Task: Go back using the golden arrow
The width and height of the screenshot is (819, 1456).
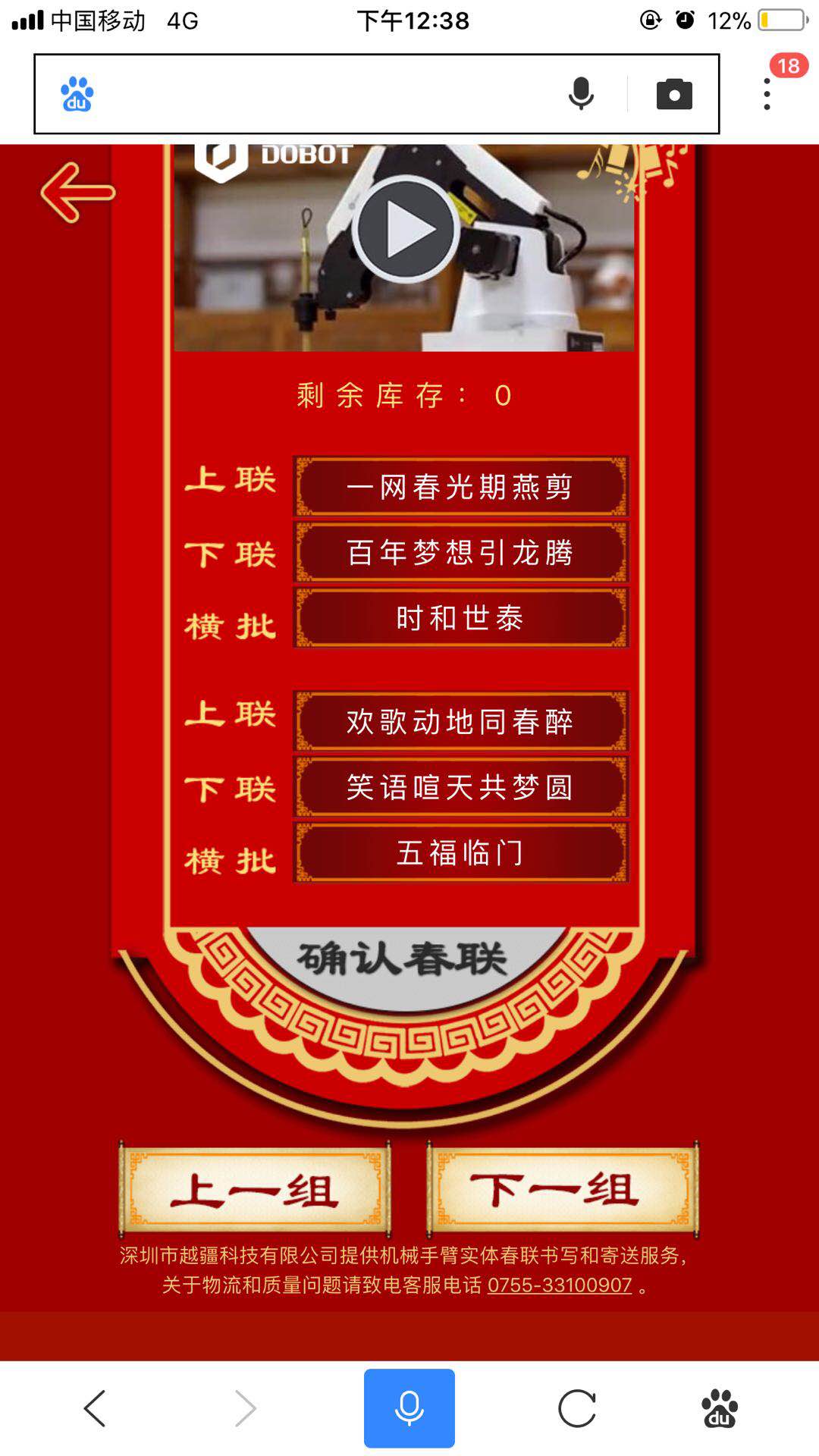Action: pos(77,193)
